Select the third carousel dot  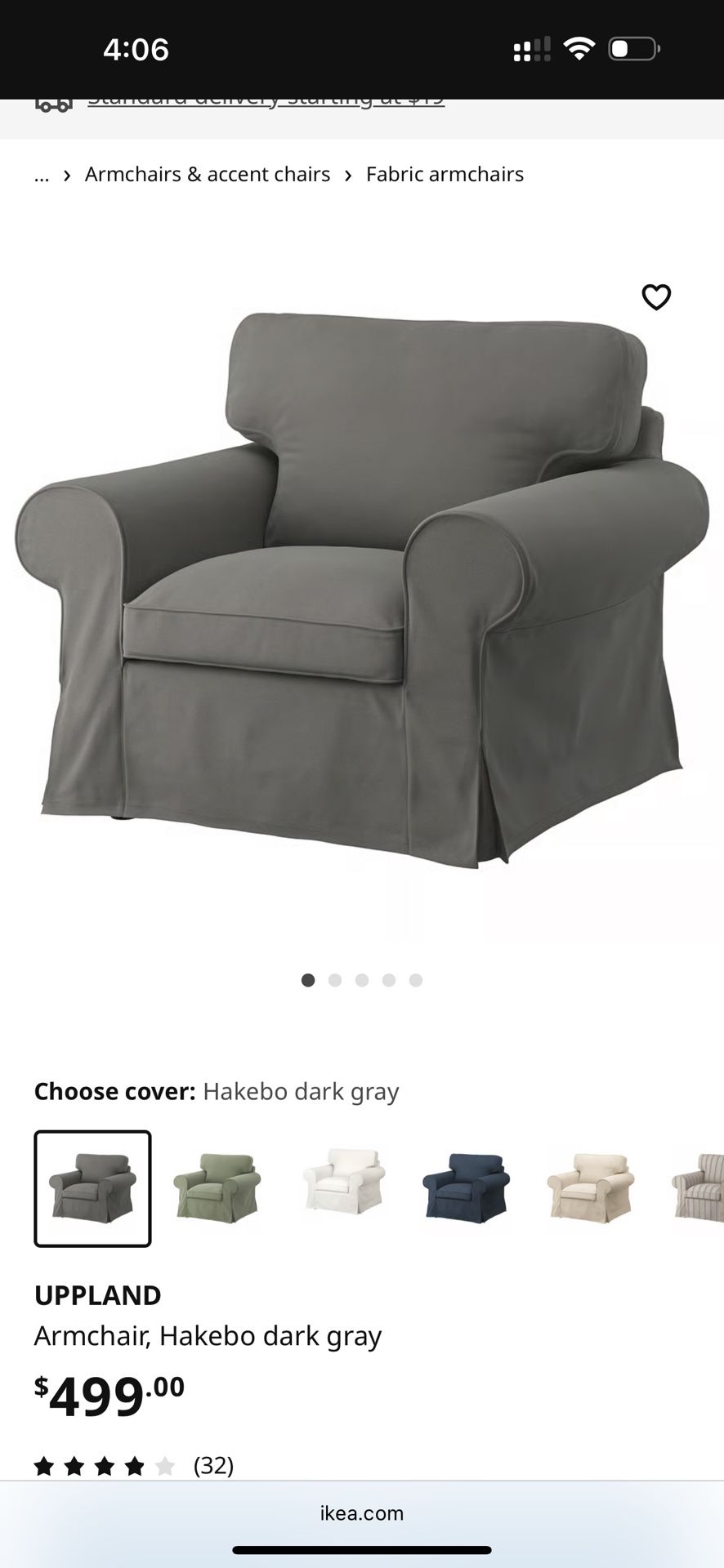tap(362, 980)
